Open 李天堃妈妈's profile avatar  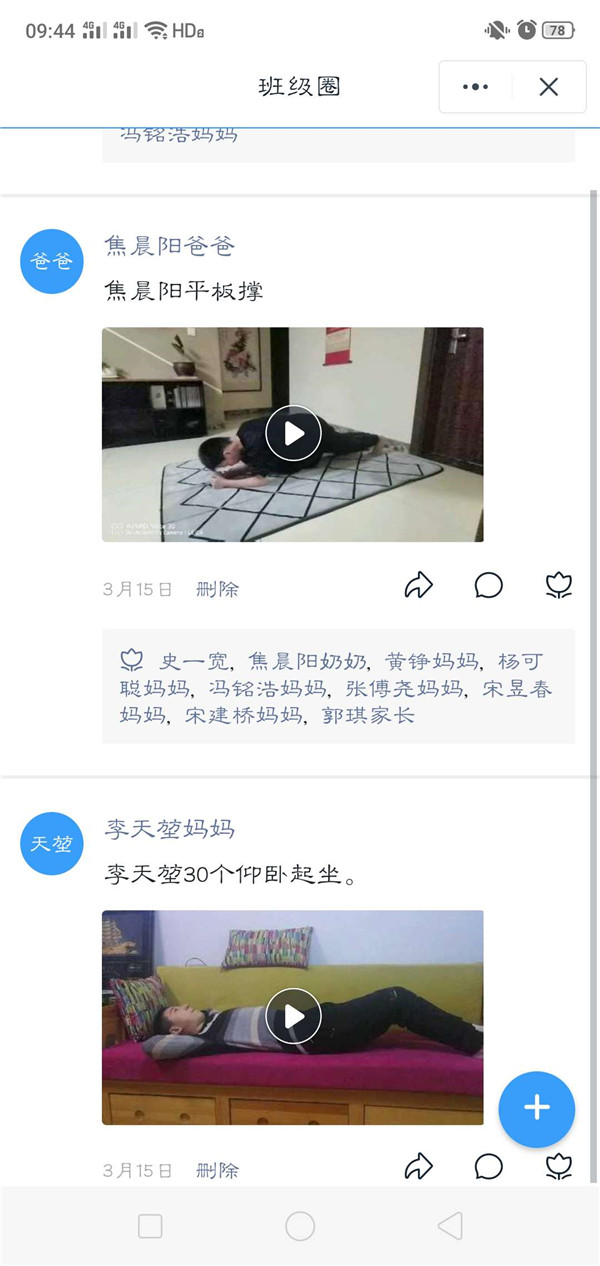(52, 843)
